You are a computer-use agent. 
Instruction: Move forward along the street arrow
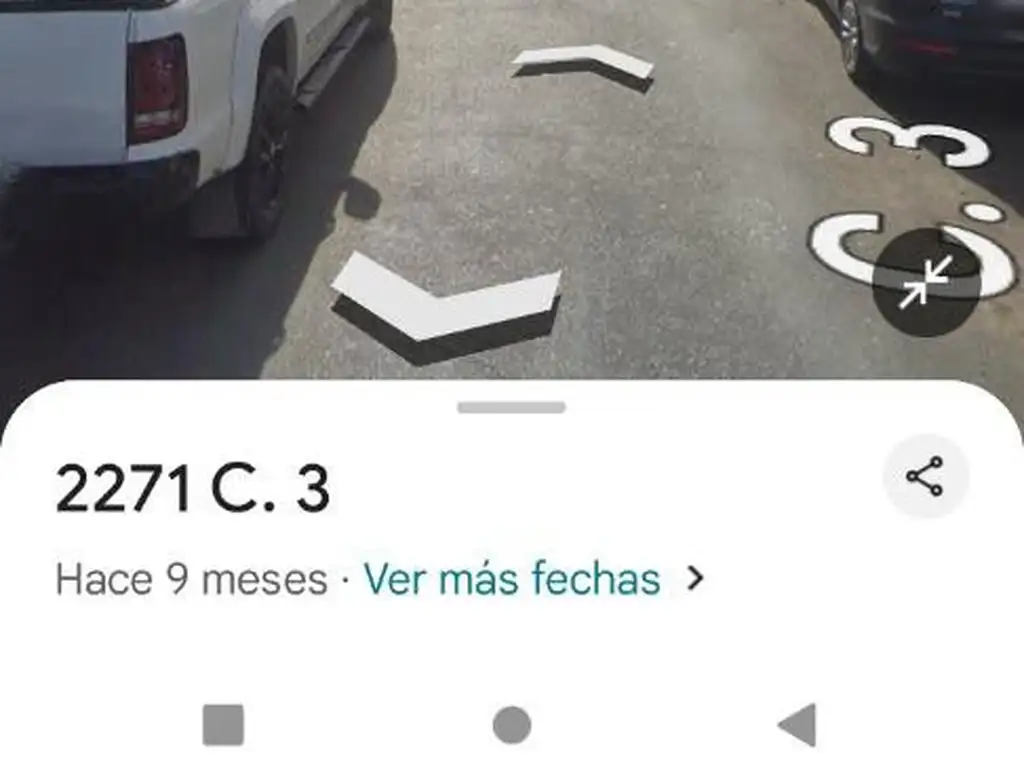[583, 63]
